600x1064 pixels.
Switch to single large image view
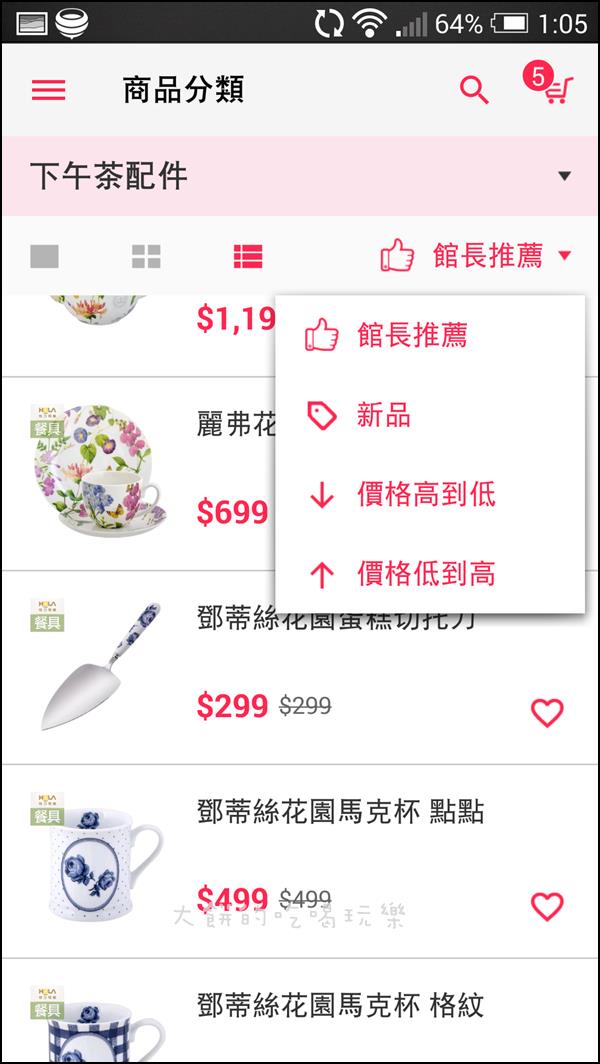coord(44,257)
